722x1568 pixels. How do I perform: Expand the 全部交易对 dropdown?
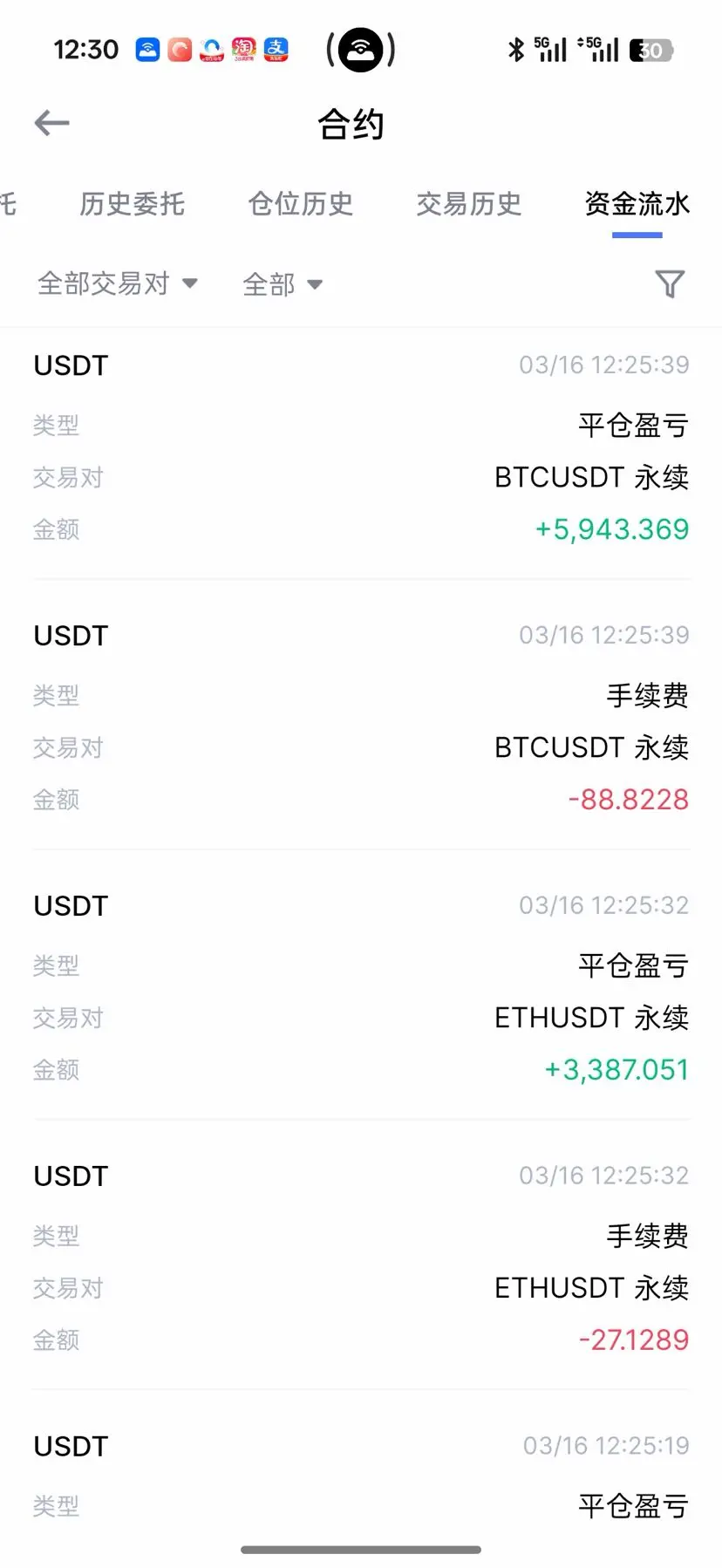(118, 283)
